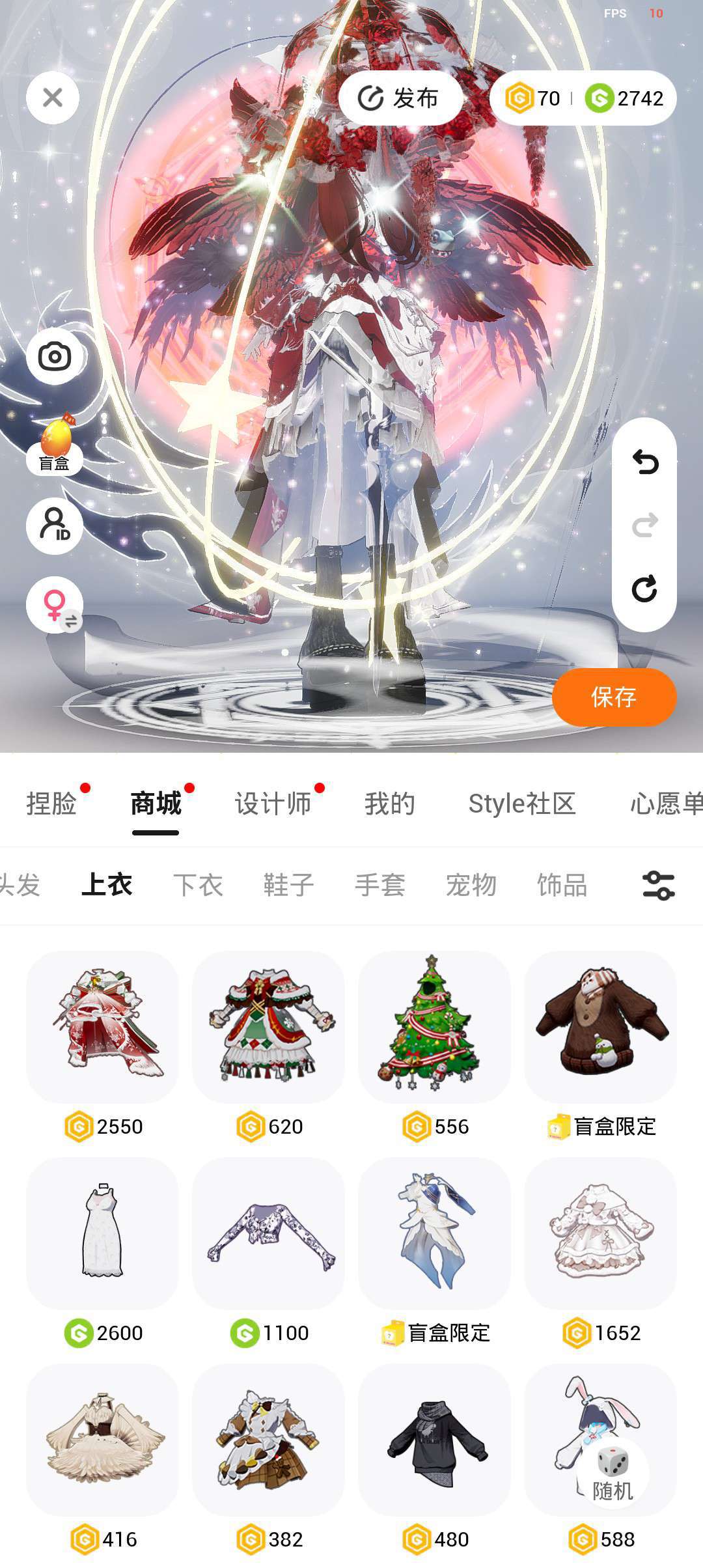Switch to the 捏脸 tab
This screenshot has width=703, height=1568.
pos(51,804)
